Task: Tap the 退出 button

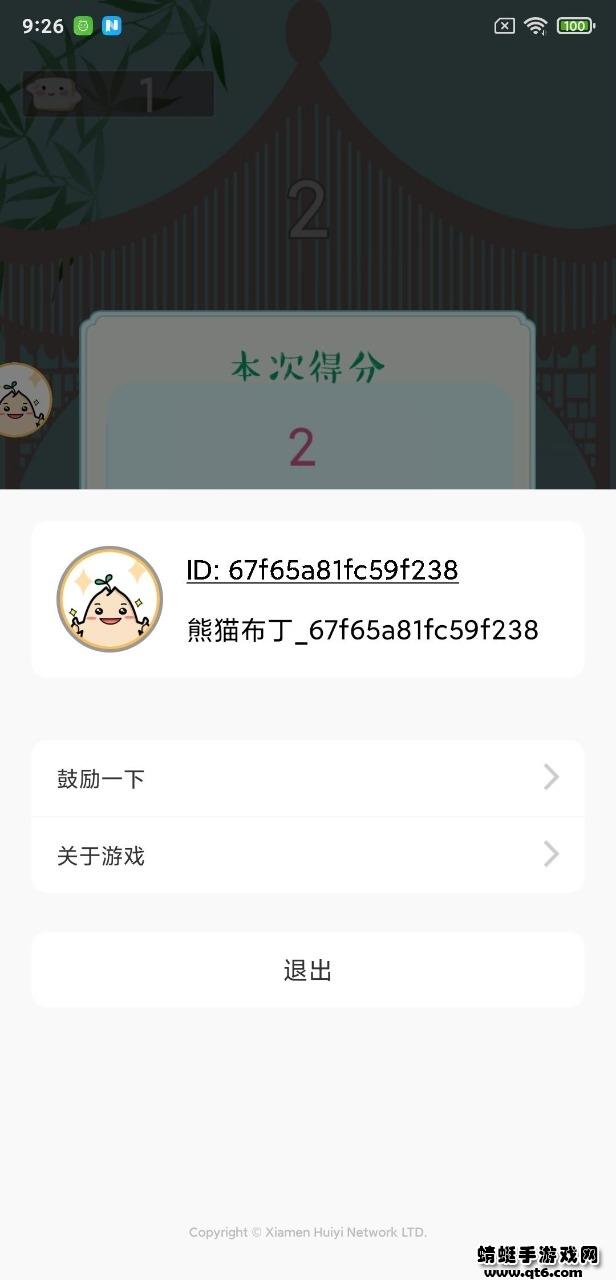Action: click(307, 970)
